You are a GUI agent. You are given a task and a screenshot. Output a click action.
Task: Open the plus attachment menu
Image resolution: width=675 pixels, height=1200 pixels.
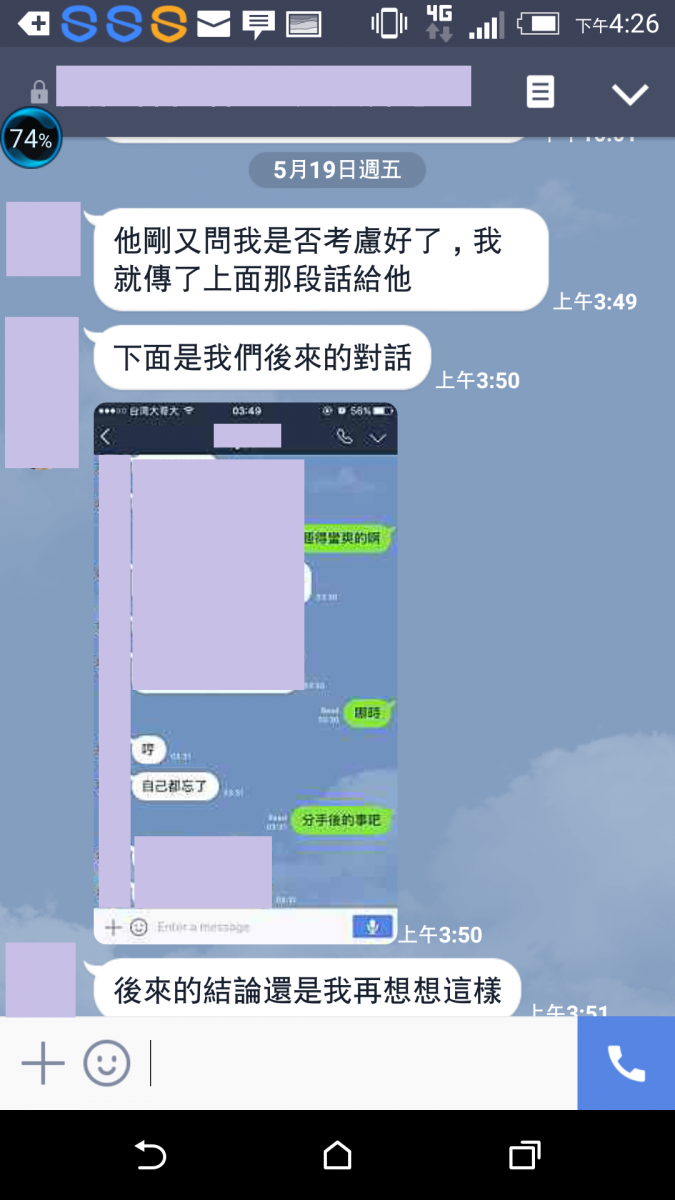point(43,1062)
